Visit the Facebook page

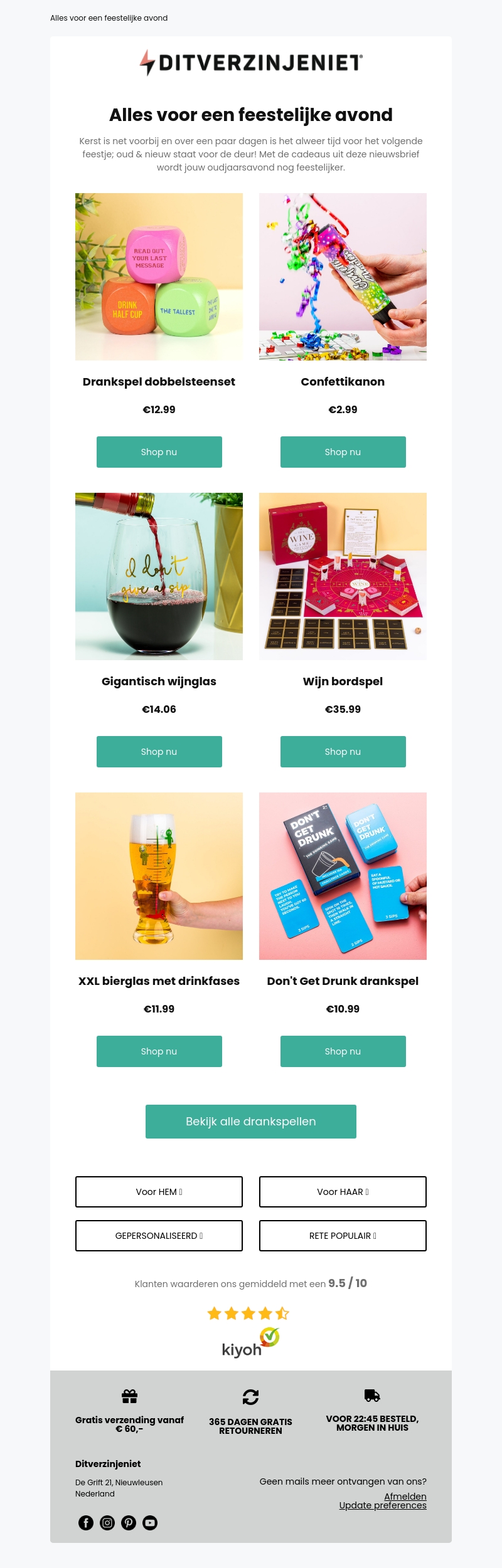coord(86,1523)
